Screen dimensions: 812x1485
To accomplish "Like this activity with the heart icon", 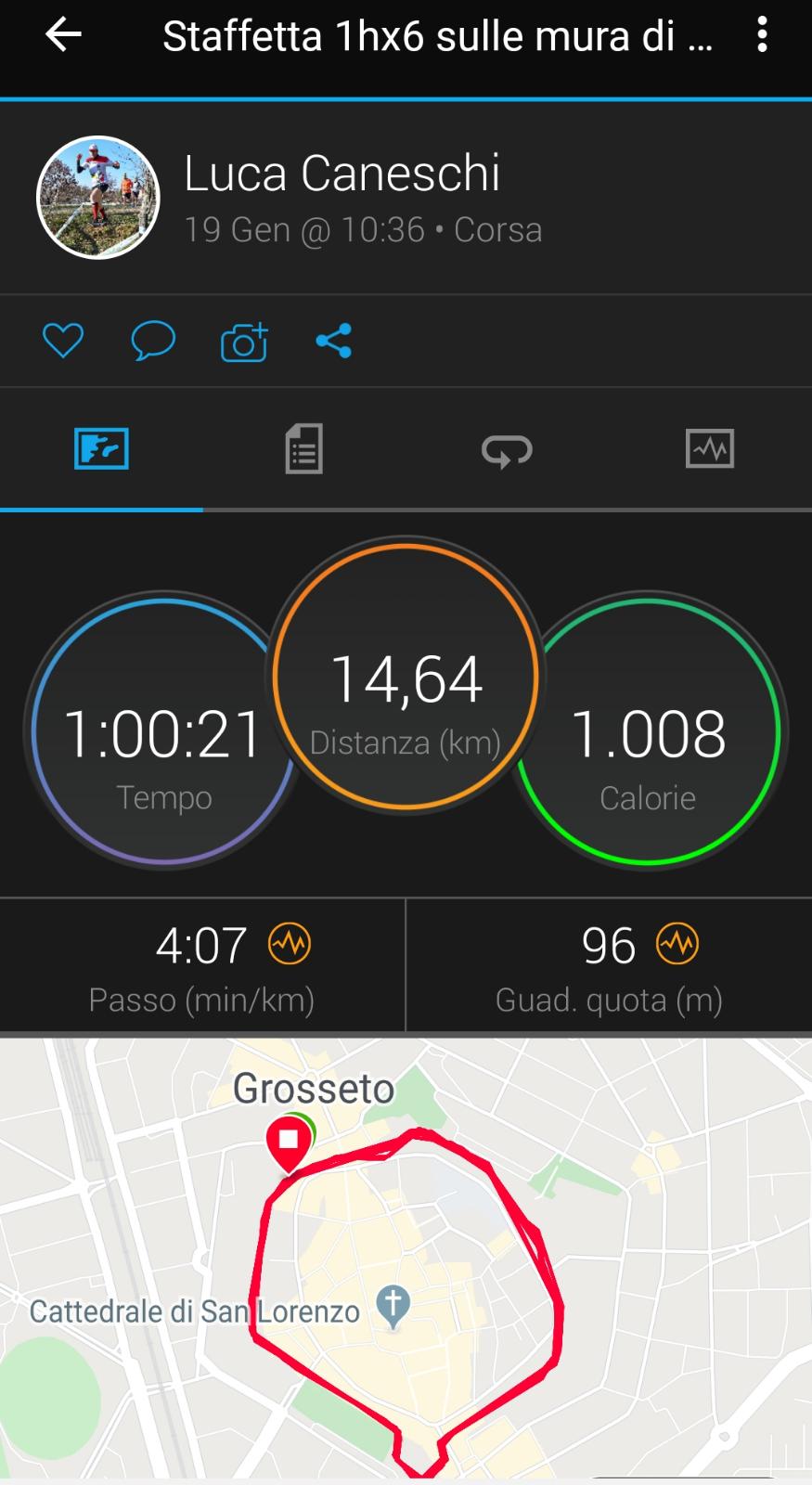I will (63, 341).
